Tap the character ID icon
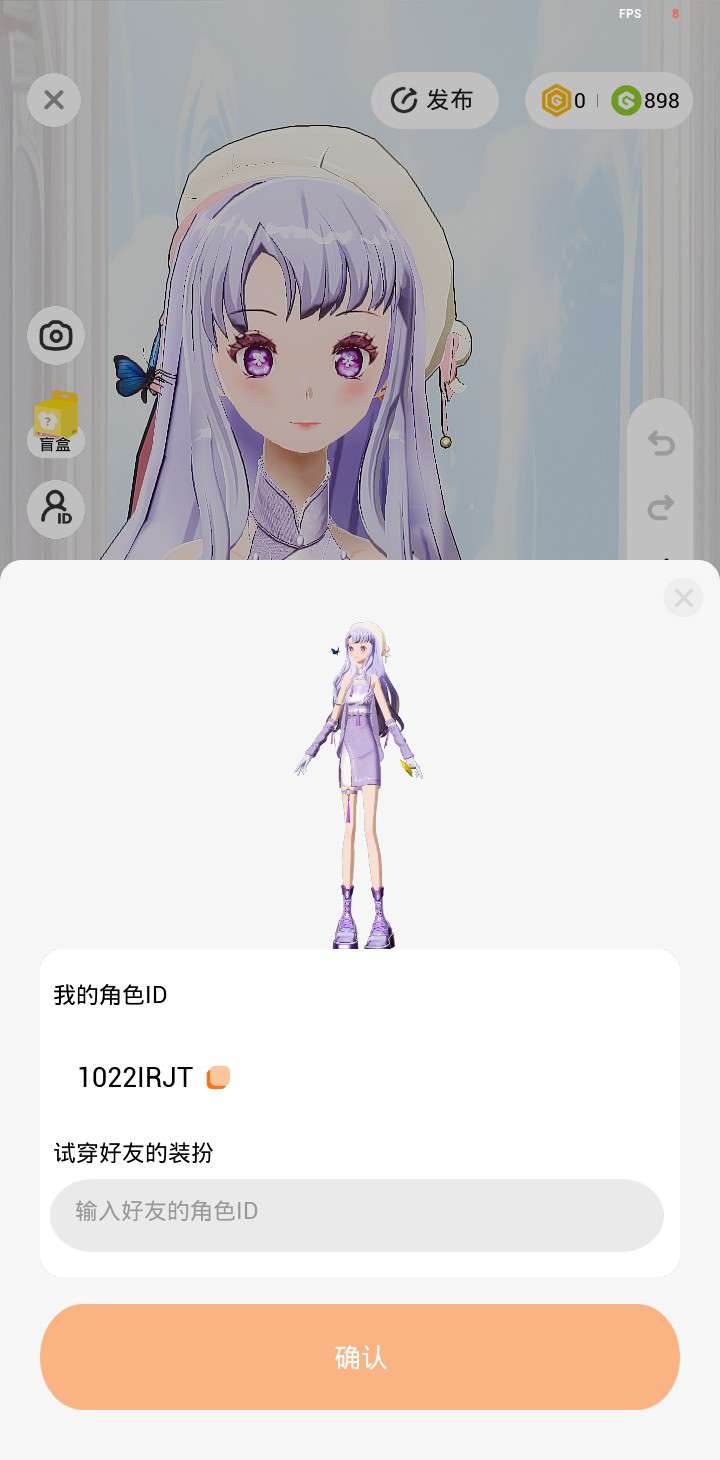Image resolution: width=720 pixels, height=1460 pixels. coord(56,509)
